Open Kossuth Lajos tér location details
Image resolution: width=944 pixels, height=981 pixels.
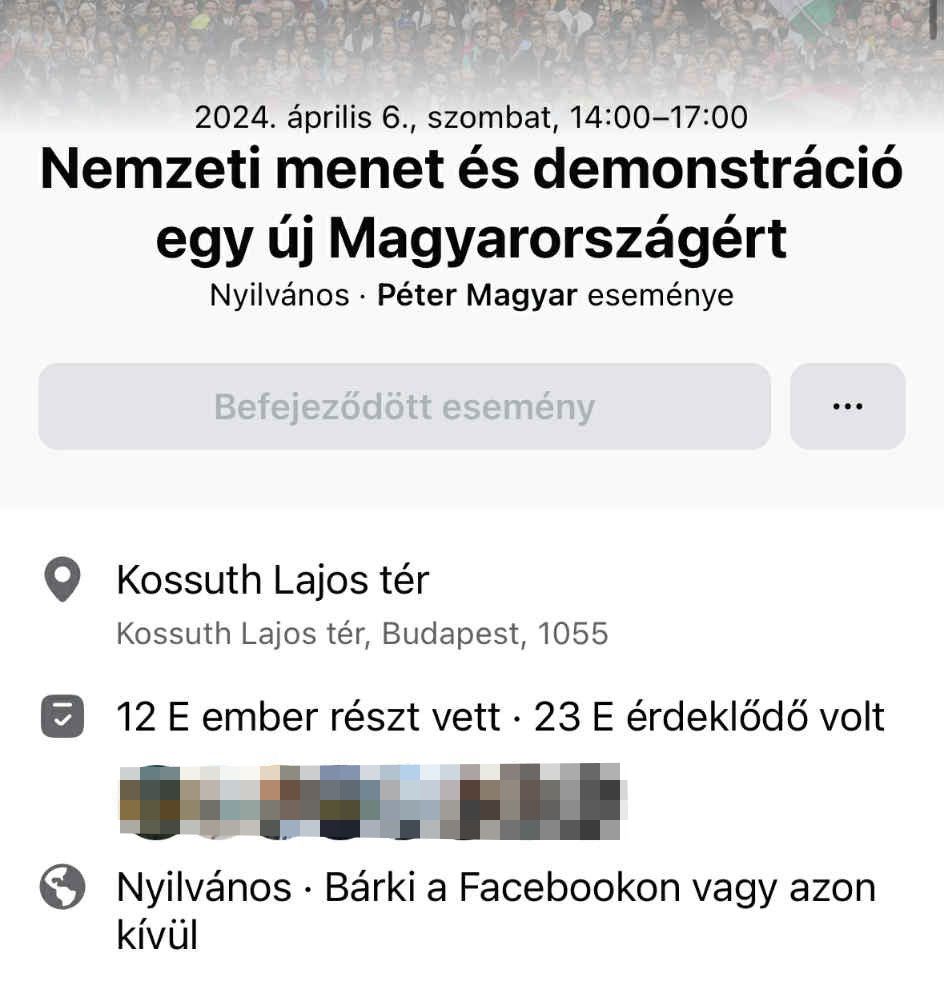pyautogui.click(x=273, y=580)
